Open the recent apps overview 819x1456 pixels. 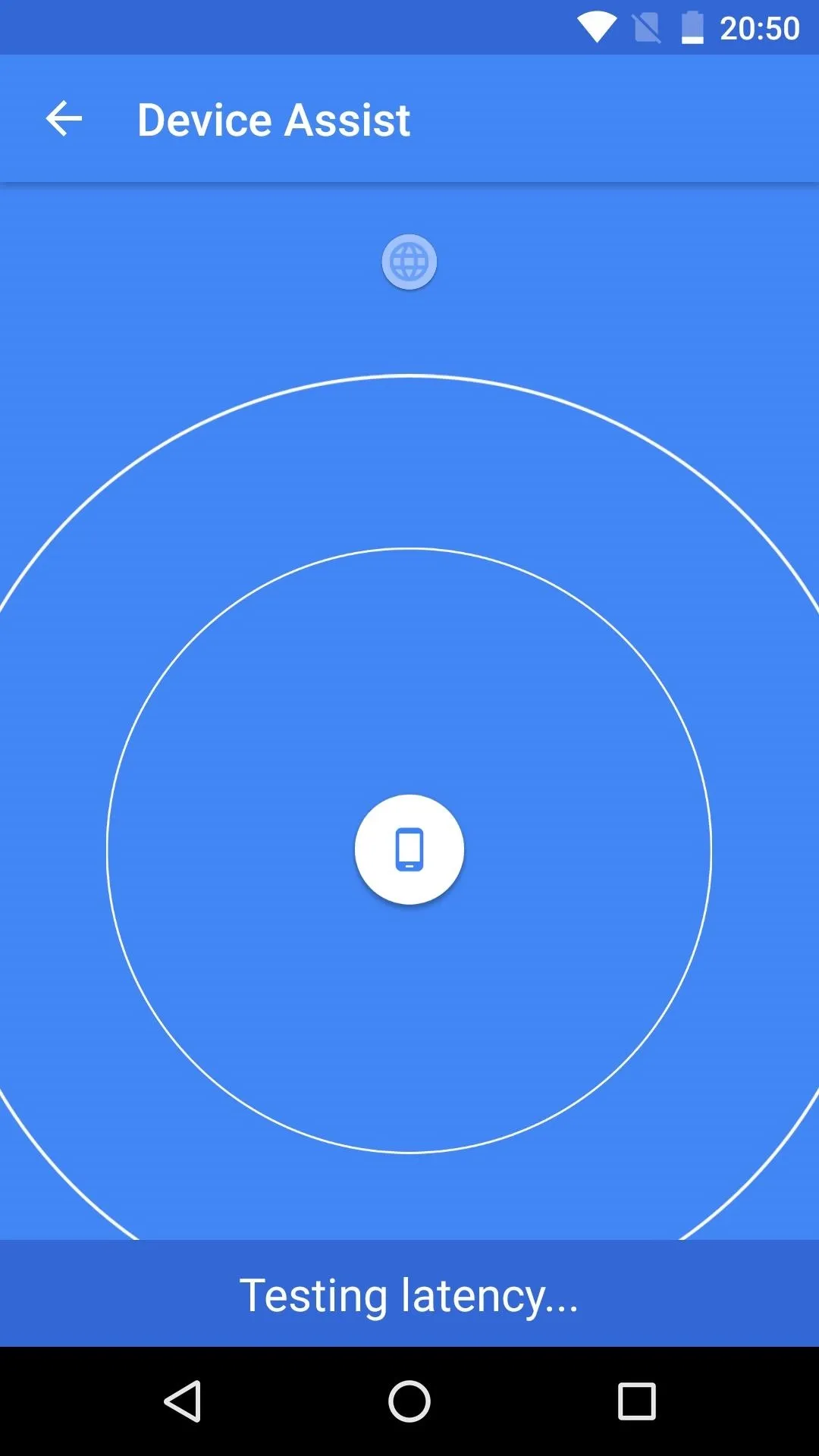[x=637, y=1401]
